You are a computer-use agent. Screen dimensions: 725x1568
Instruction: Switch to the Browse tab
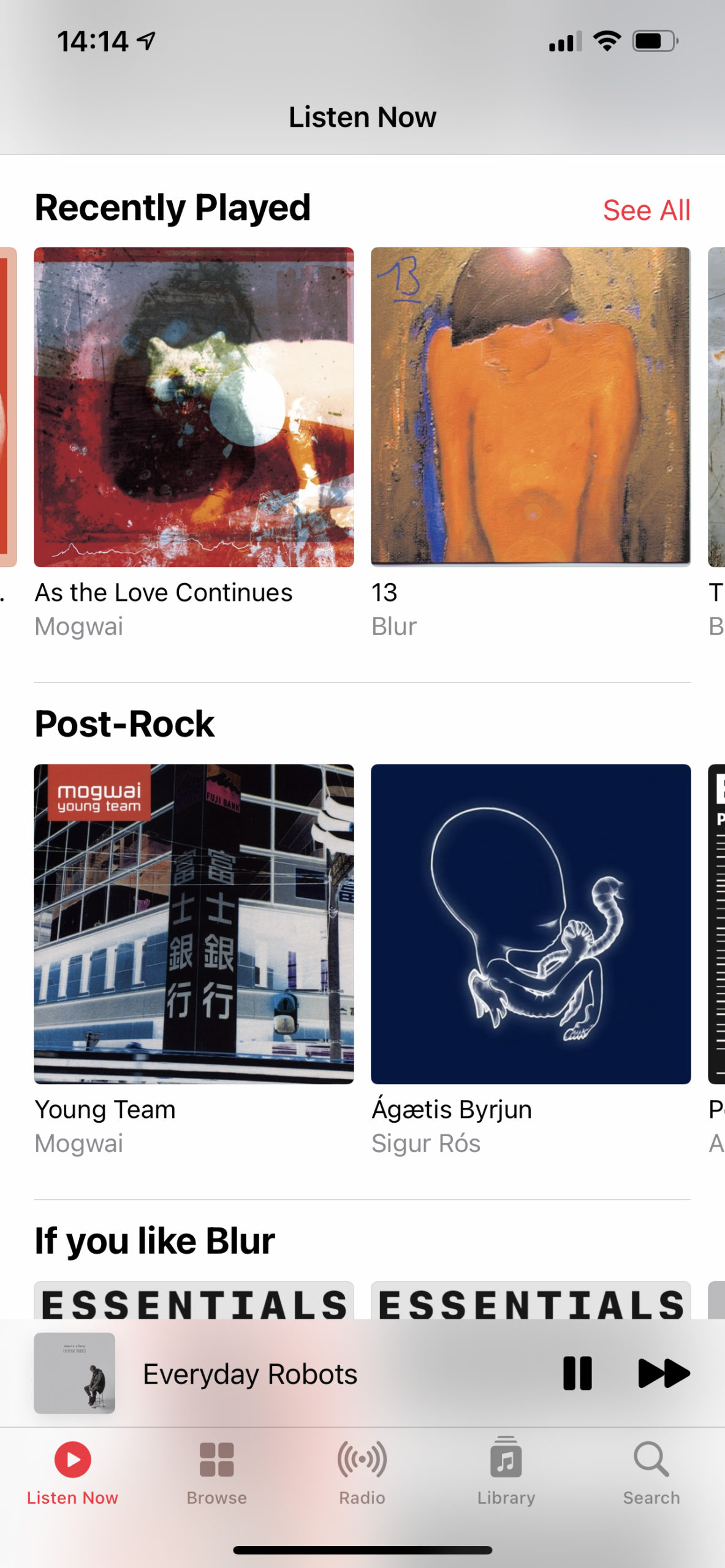(x=217, y=1471)
